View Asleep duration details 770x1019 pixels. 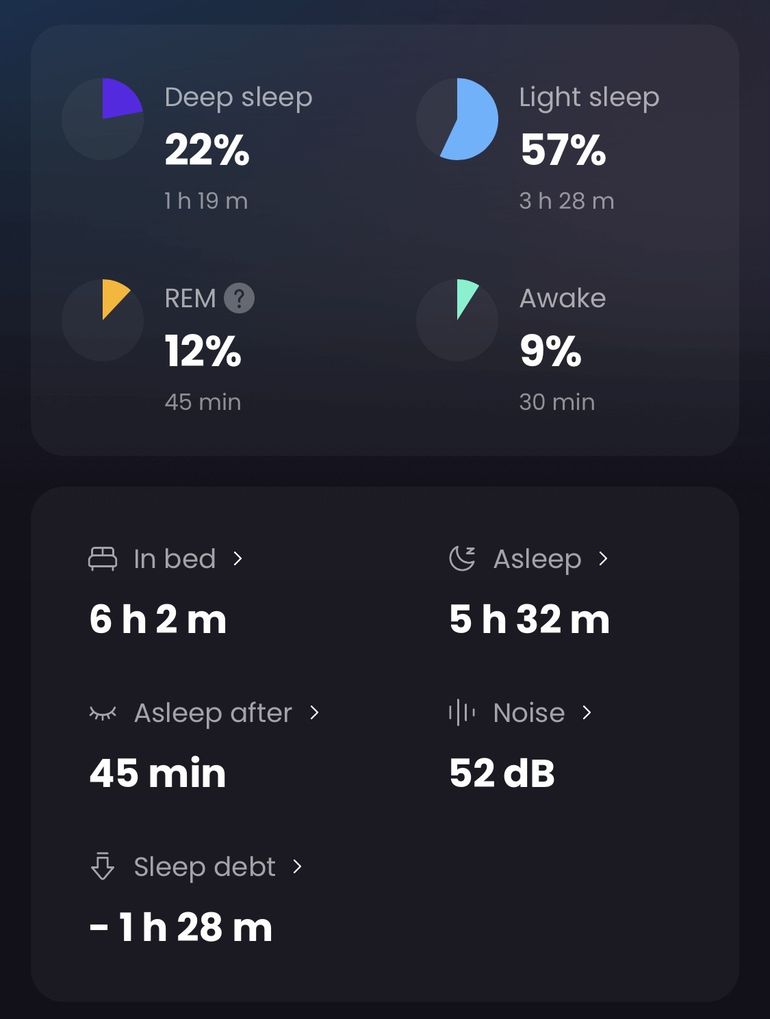click(537, 558)
